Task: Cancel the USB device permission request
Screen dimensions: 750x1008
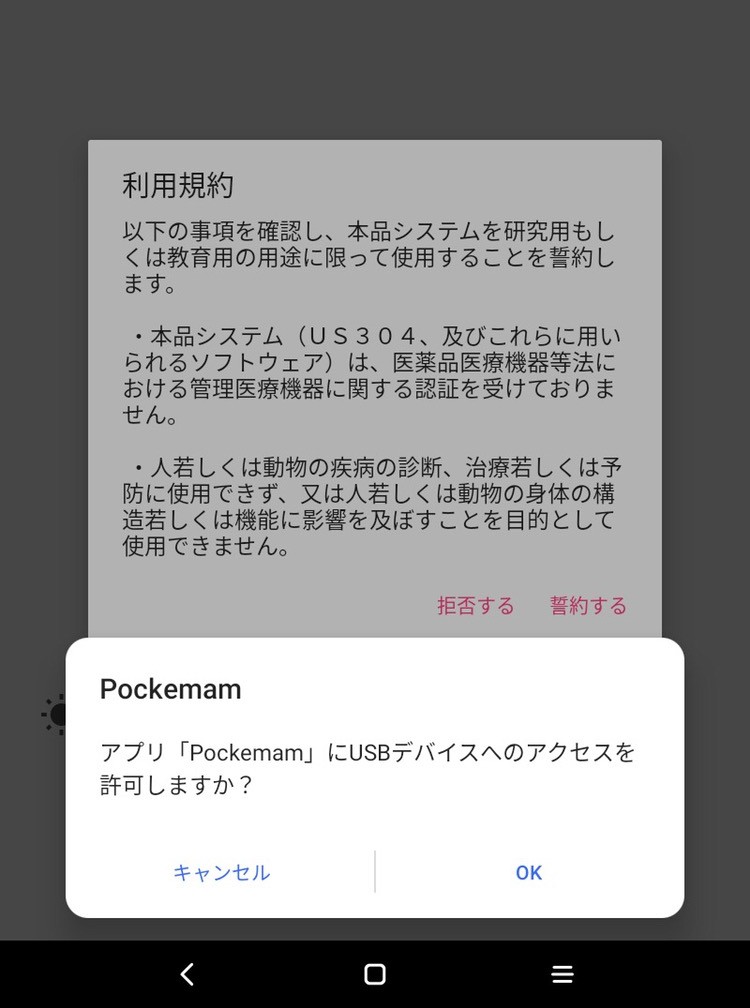Action: tap(221, 872)
